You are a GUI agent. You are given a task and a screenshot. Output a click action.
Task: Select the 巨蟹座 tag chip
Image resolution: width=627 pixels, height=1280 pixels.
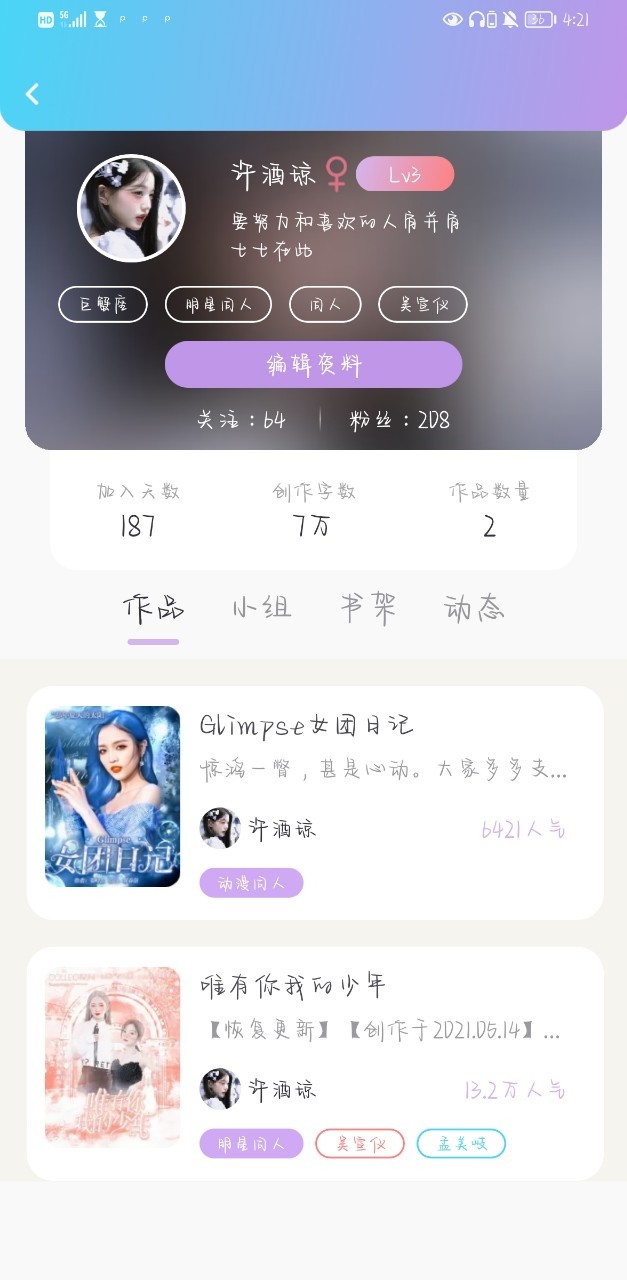[x=103, y=305]
